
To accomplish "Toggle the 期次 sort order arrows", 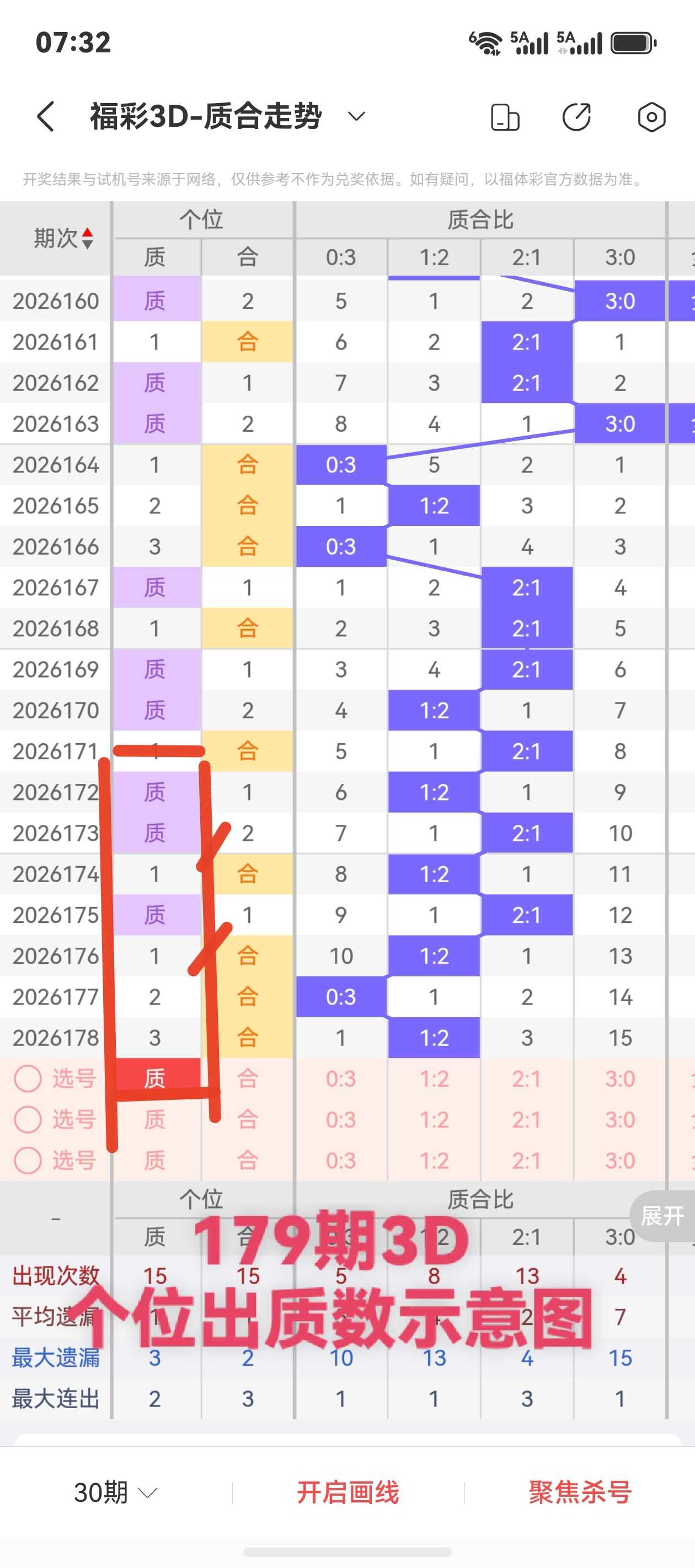I will click(88, 238).
